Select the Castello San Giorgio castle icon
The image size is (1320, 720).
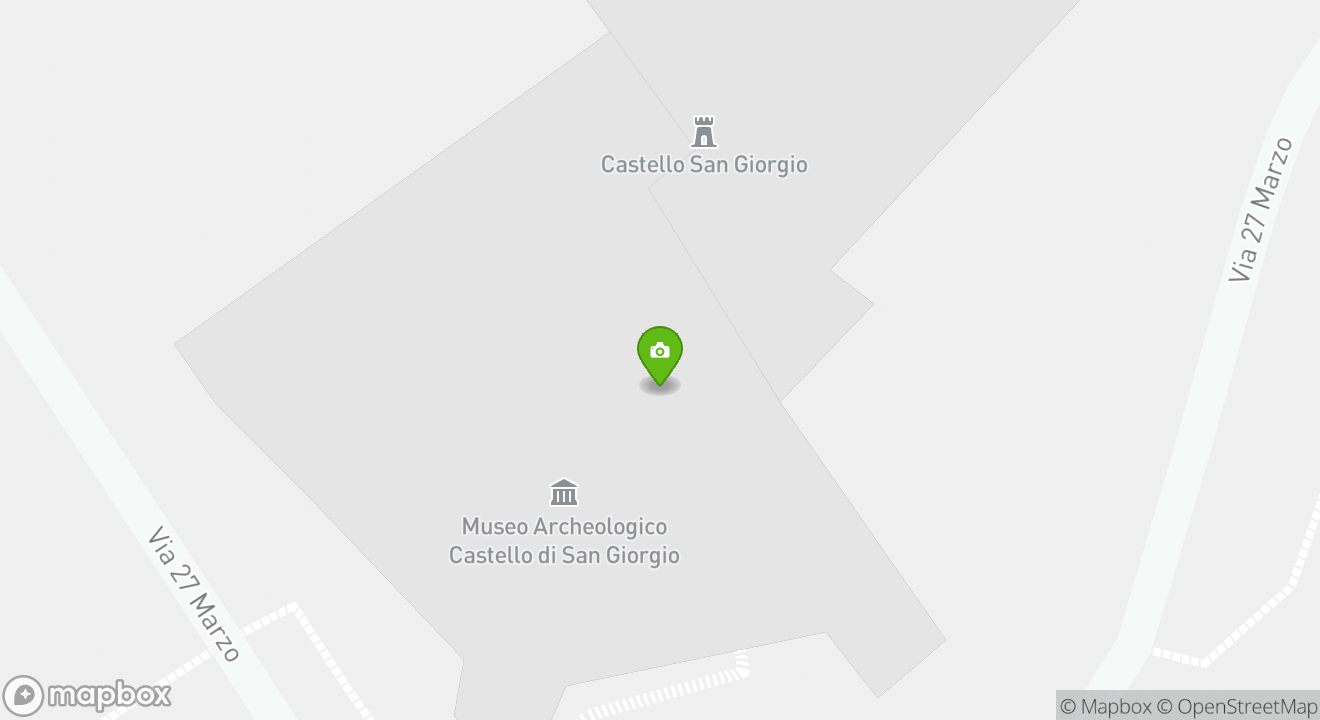click(x=704, y=132)
